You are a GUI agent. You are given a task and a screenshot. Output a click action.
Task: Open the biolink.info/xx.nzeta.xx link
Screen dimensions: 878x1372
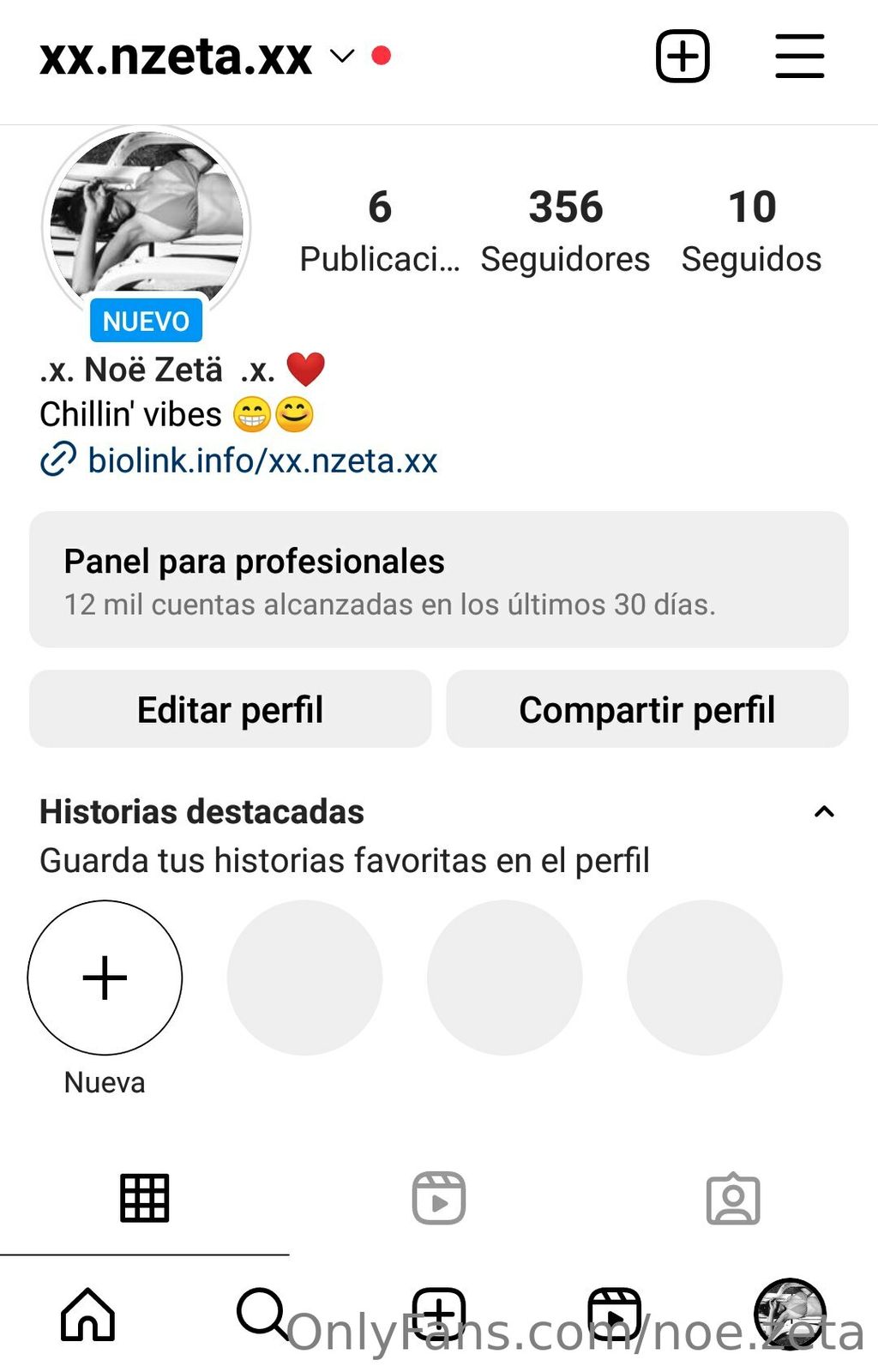pyautogui.click(x=262, y=461)
